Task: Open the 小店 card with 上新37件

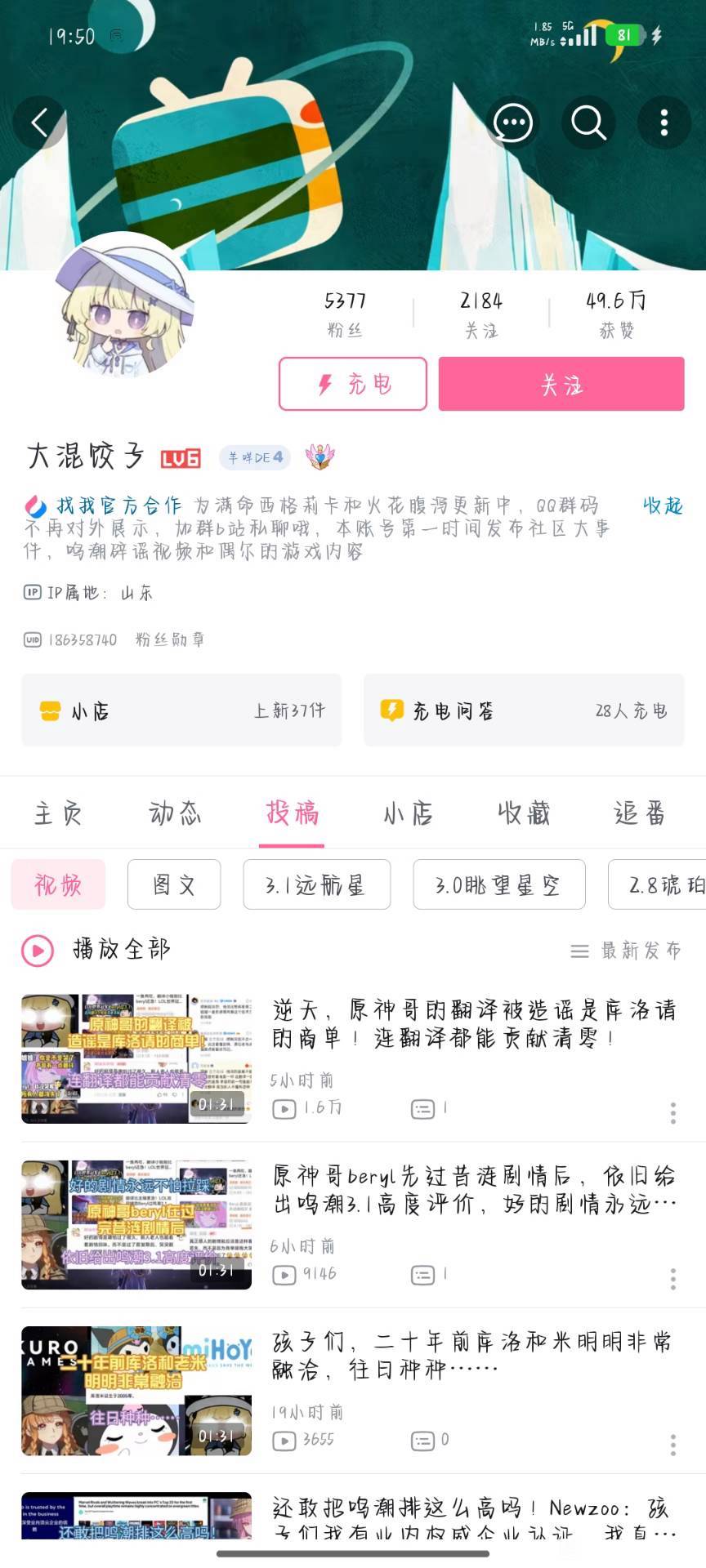Action: coord(181,710)
